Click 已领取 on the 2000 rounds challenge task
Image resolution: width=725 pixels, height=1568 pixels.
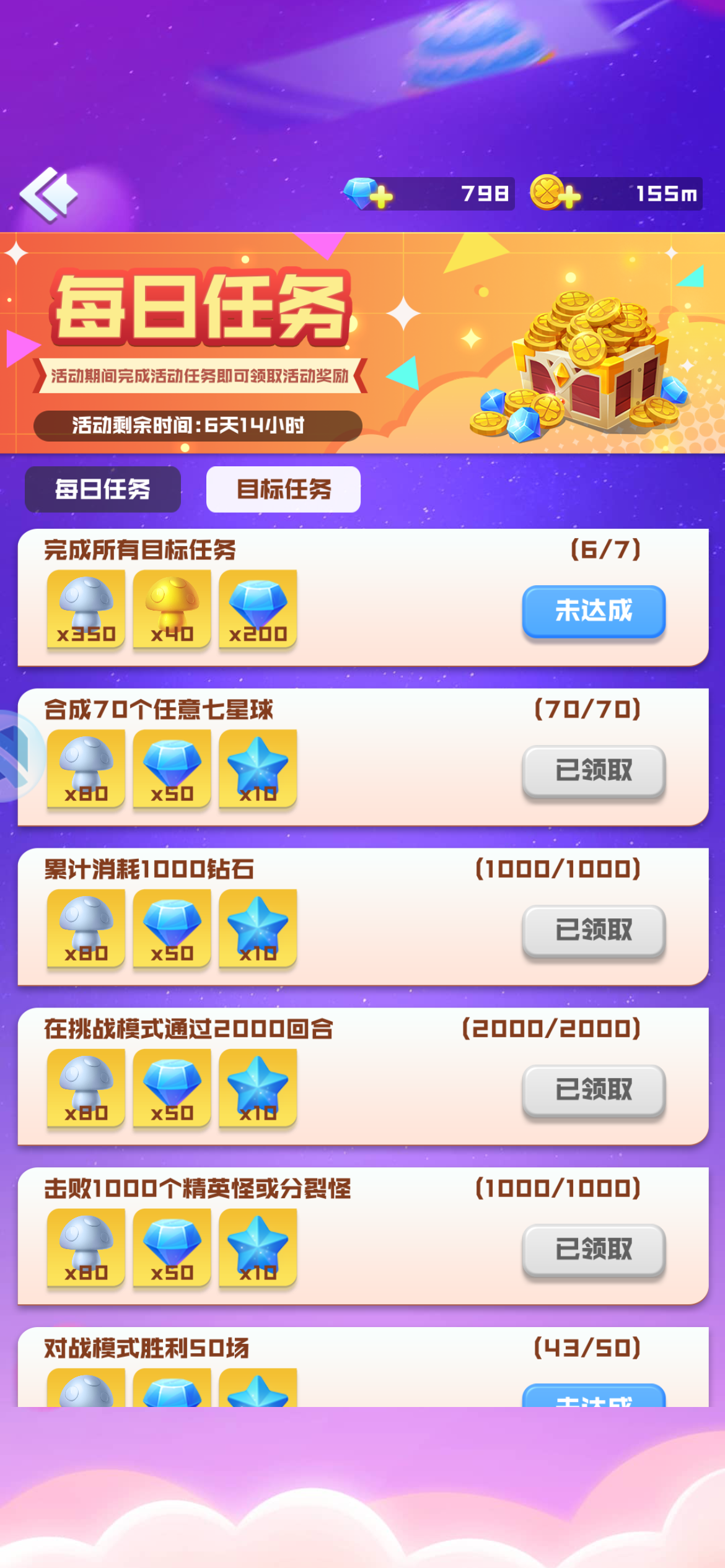pos(593,1091)
